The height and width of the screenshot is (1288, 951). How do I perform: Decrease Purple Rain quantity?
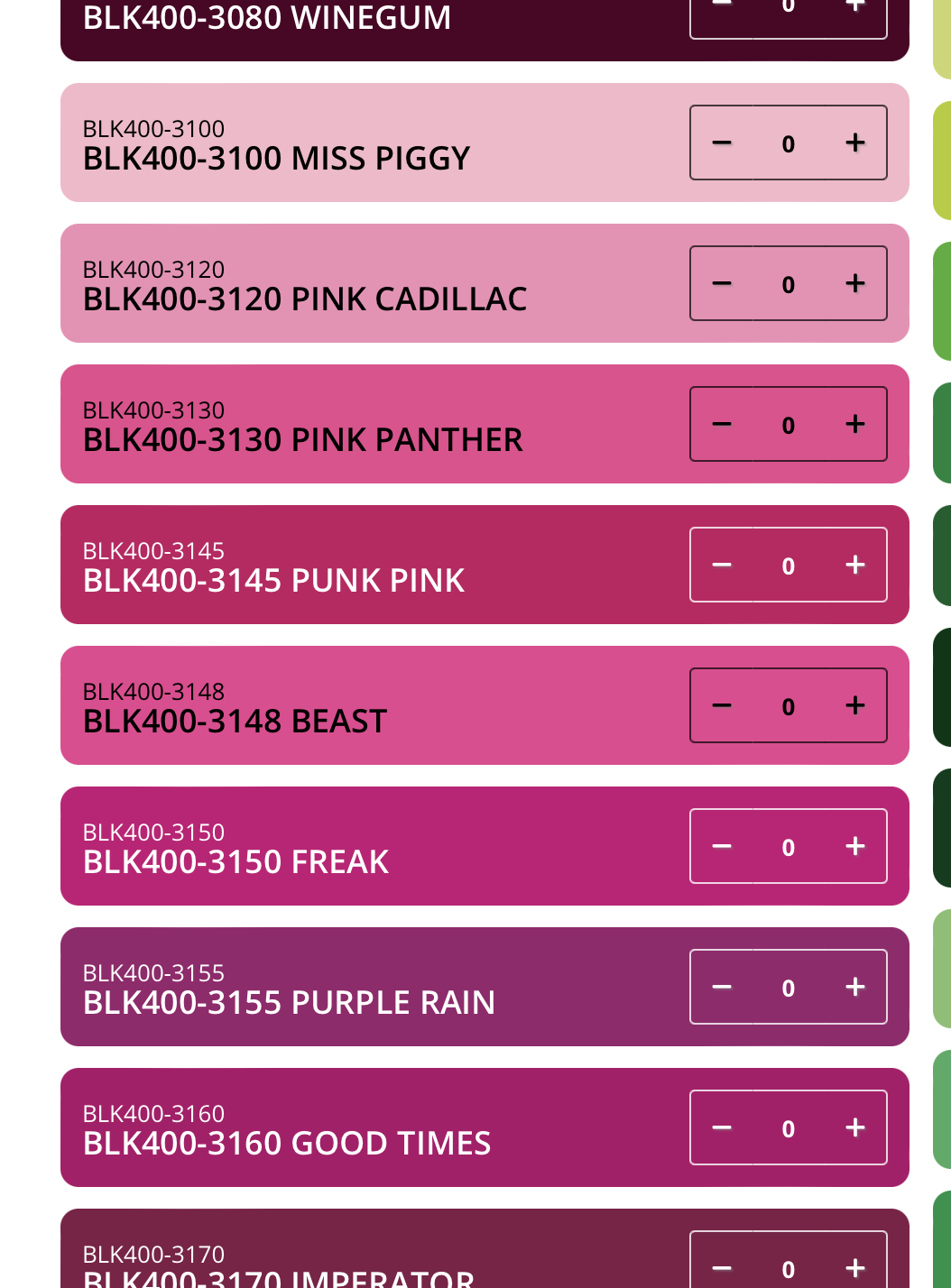[722, 987]
